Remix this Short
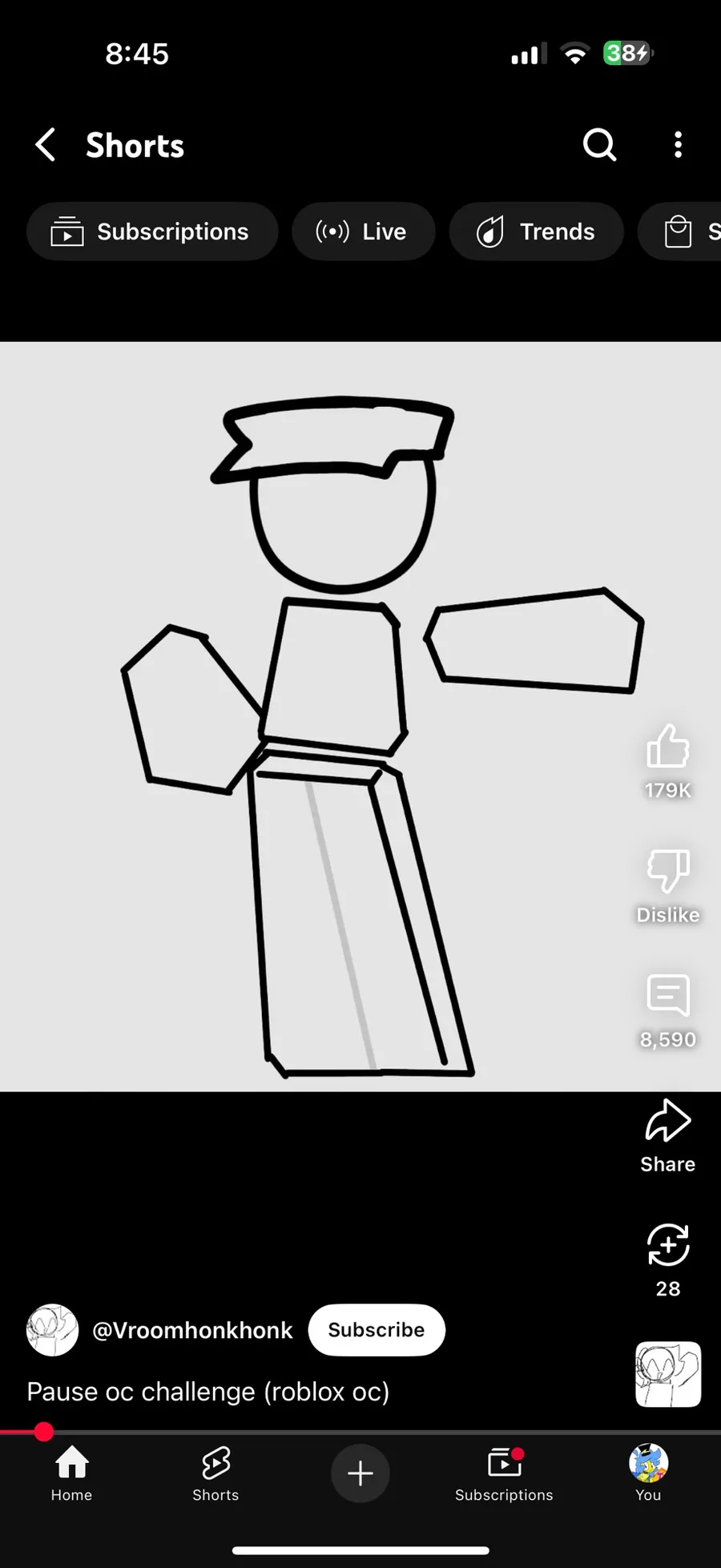This screenshot has width=721, height=1568. [x=667, y=1246]
